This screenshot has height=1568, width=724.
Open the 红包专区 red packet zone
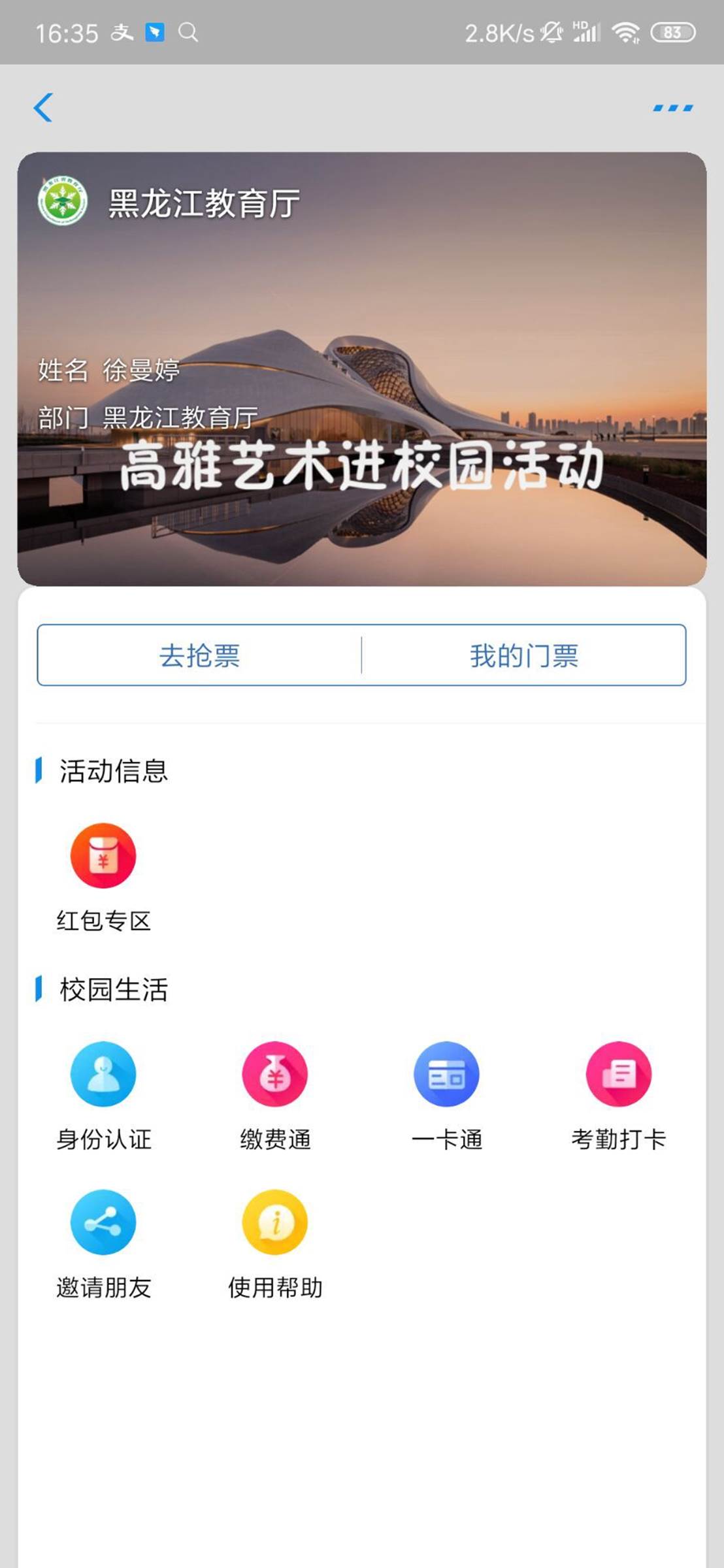click(103, 856)
